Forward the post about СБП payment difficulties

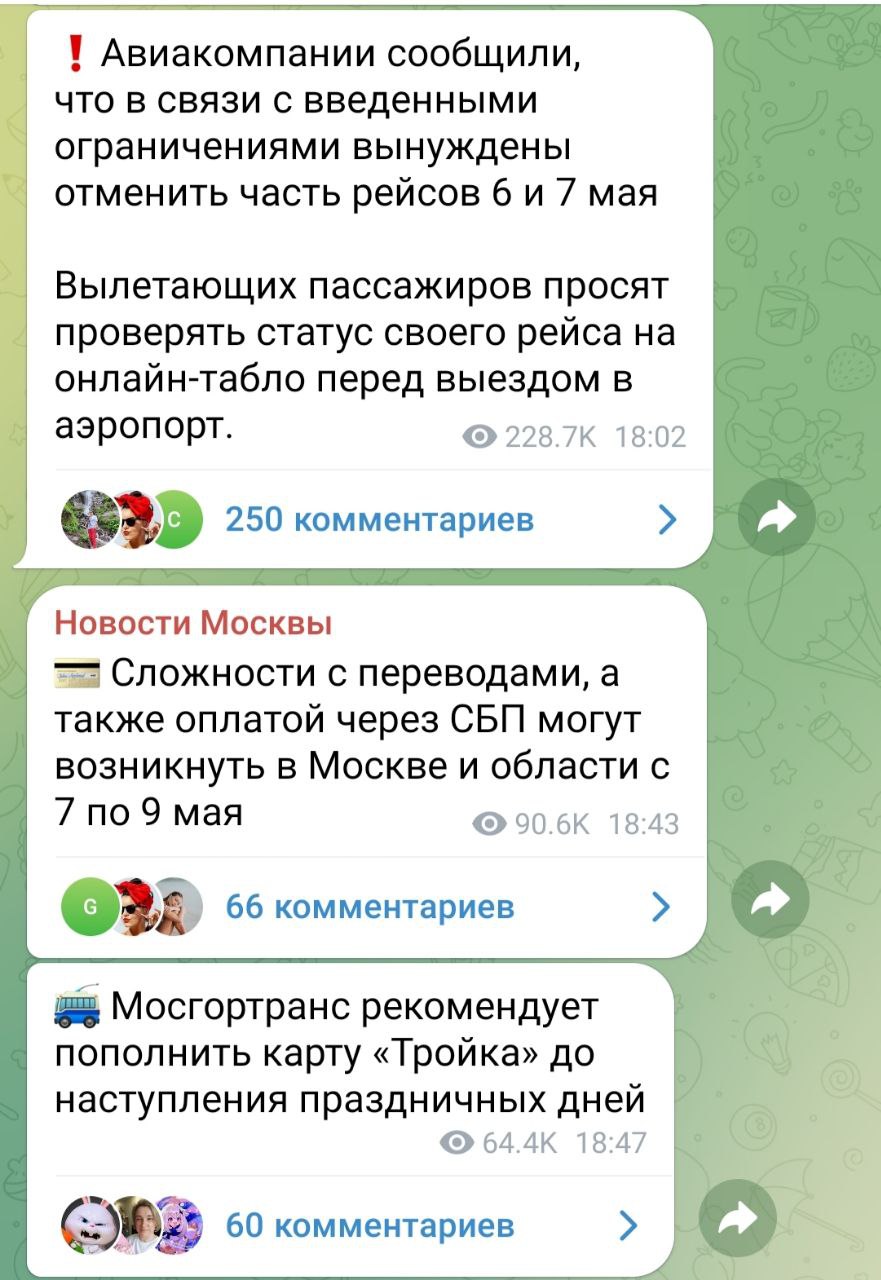770,901
